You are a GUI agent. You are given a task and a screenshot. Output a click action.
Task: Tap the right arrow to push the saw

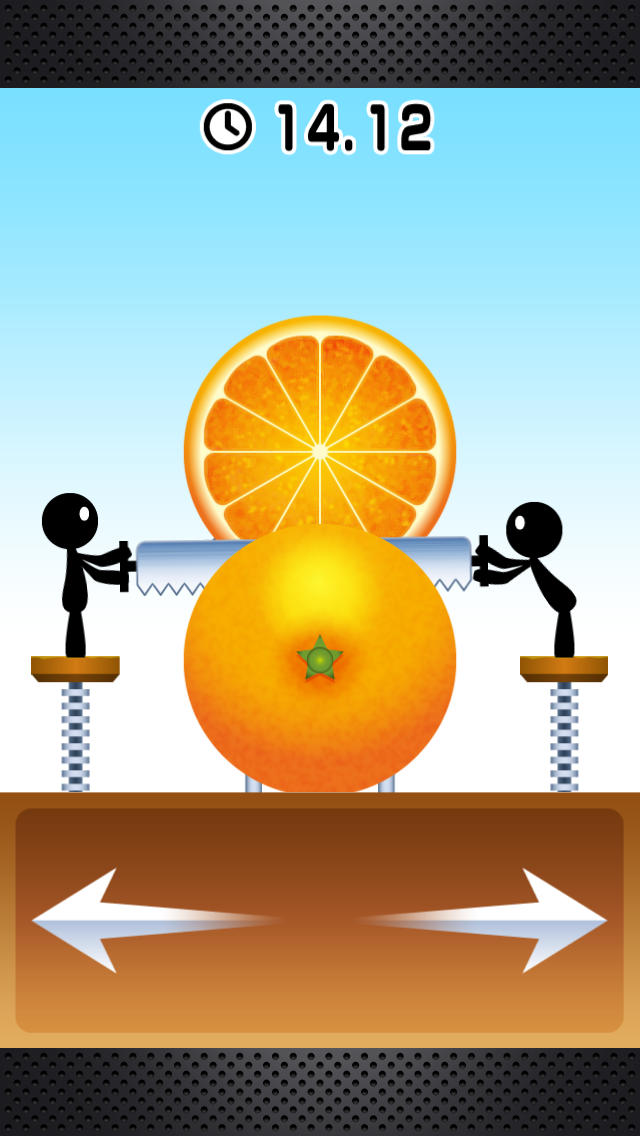[510, 920]
